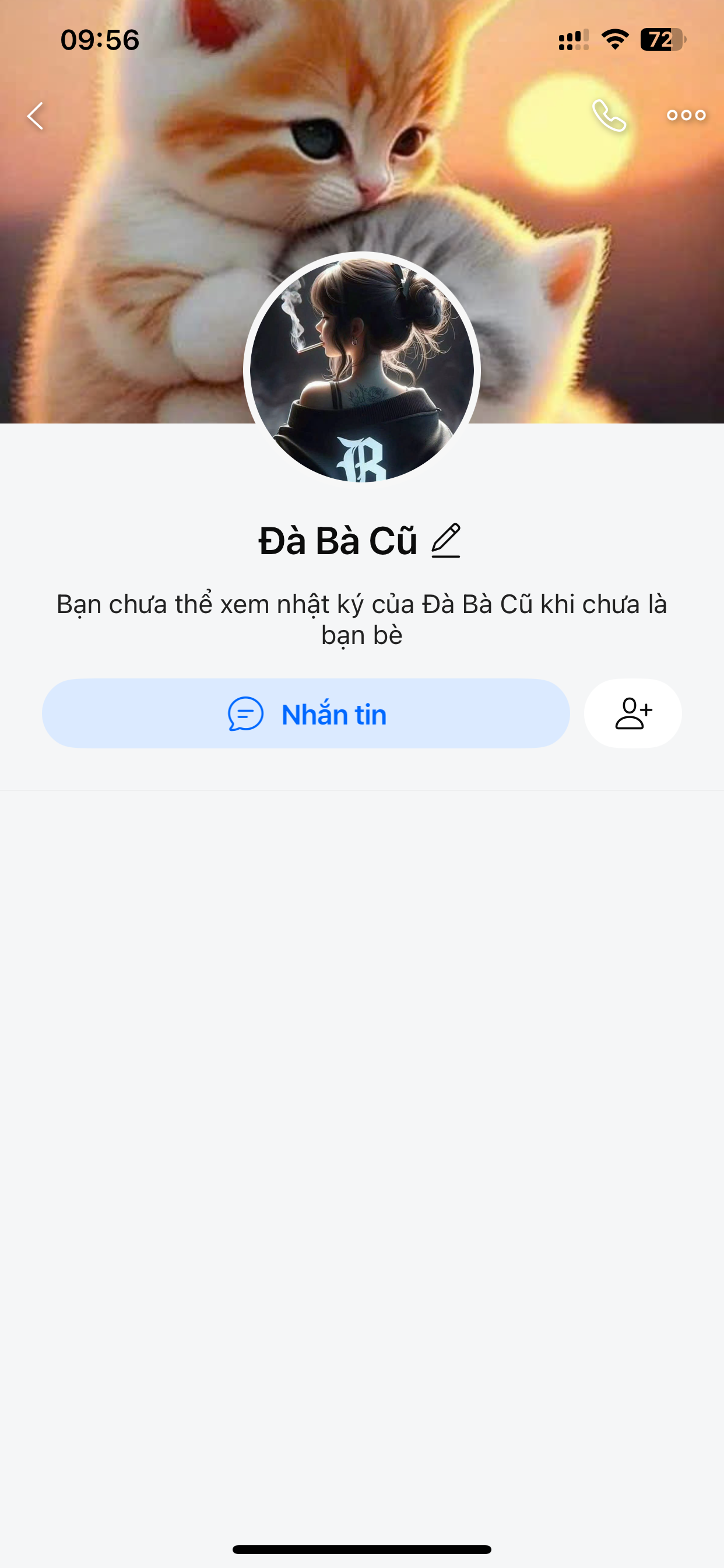The width and height of the screenshot is (724, 1568).
Task: Send a friend request with the add-friend icon
Action: pyautogui.click(x=632, y=713)
